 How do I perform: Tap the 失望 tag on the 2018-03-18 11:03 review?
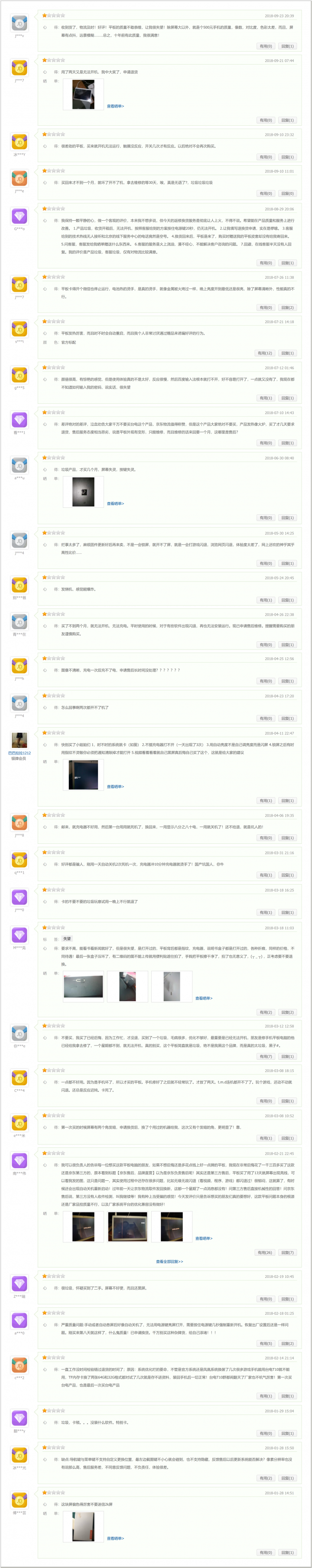pyautogui.click(x=67, y=939)
